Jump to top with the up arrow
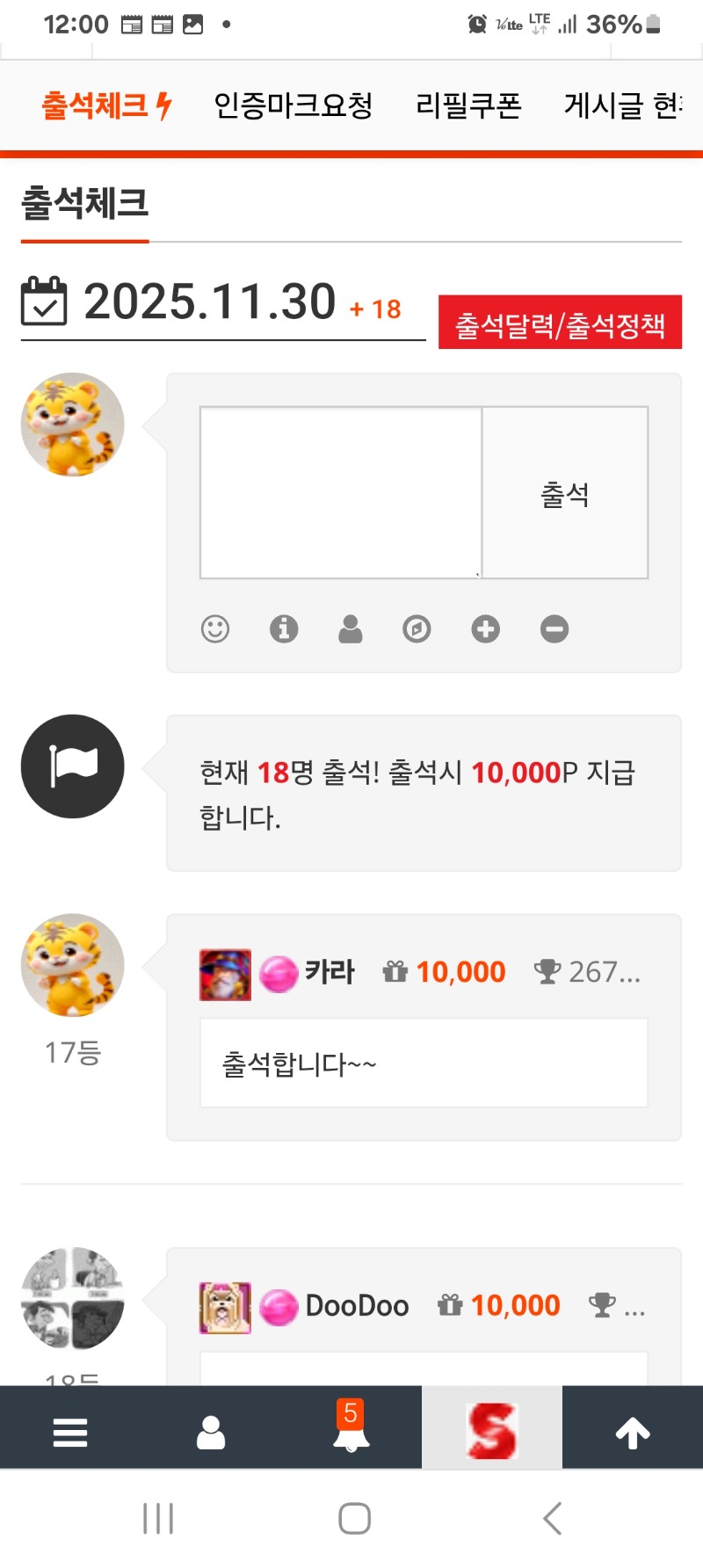The width and height of the screenshot is (703, 1568). [633, 1433]
